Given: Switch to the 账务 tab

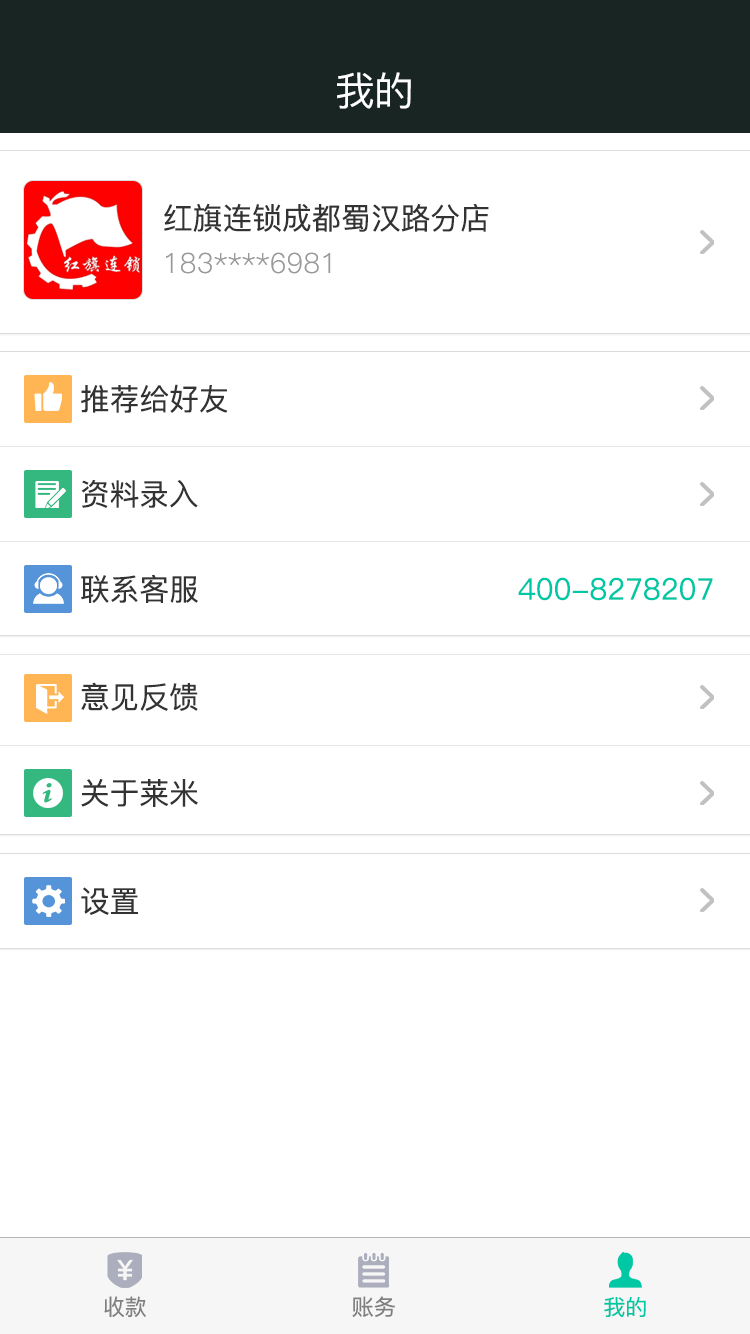Looking at the screenshot, I should point(374,1285).
